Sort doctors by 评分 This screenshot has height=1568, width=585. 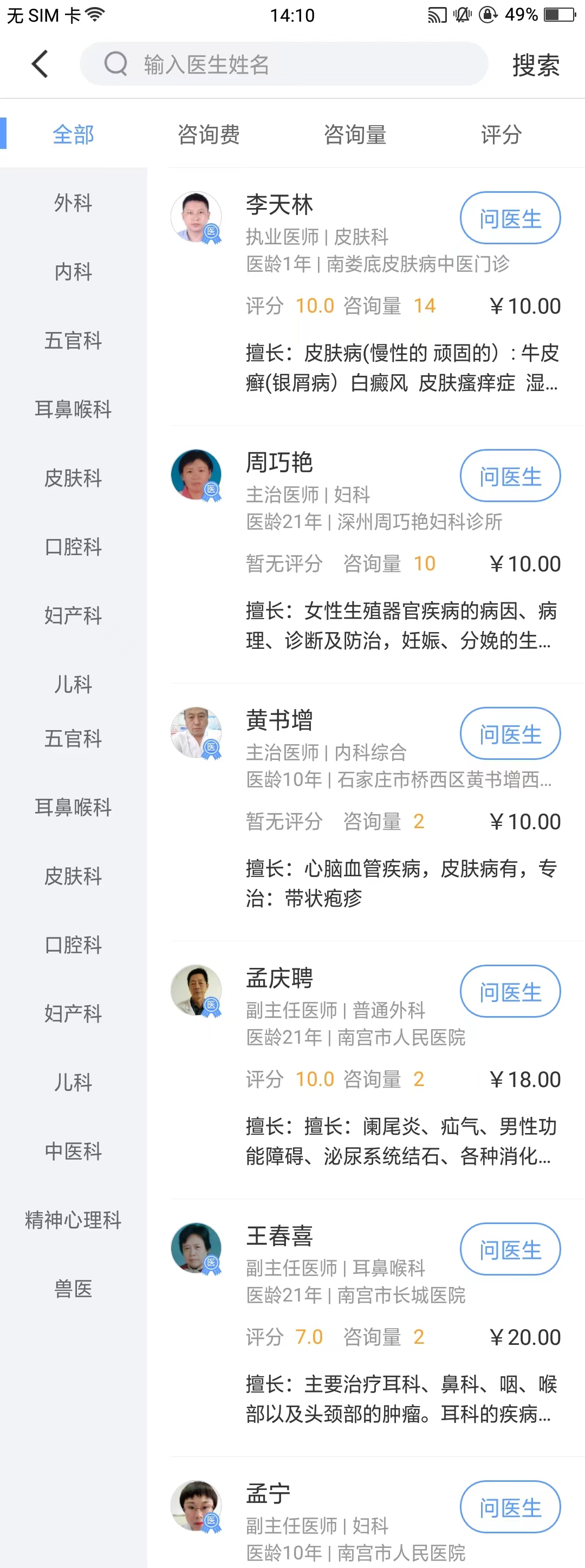click(x=501, y=134)
